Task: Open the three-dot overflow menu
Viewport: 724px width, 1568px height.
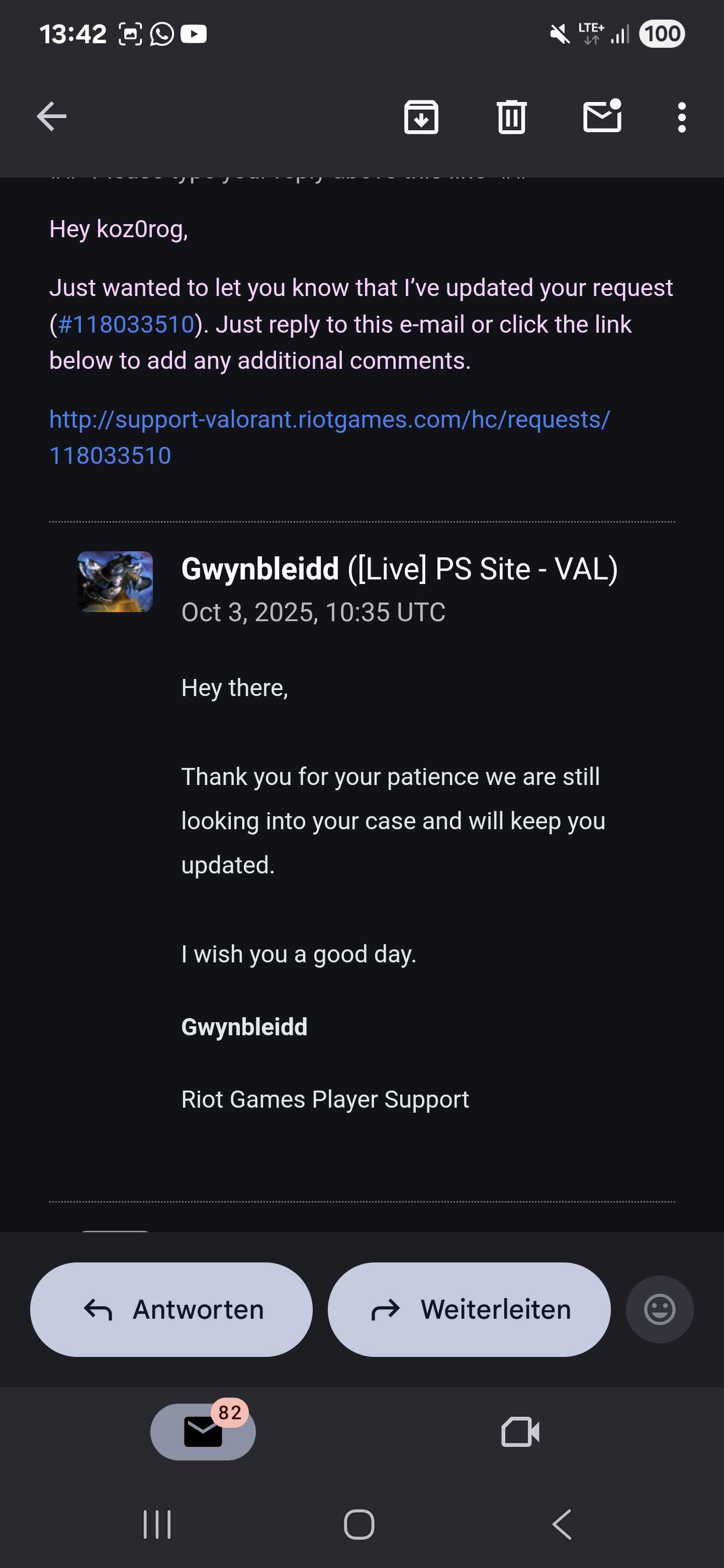Action: (681, 117)
